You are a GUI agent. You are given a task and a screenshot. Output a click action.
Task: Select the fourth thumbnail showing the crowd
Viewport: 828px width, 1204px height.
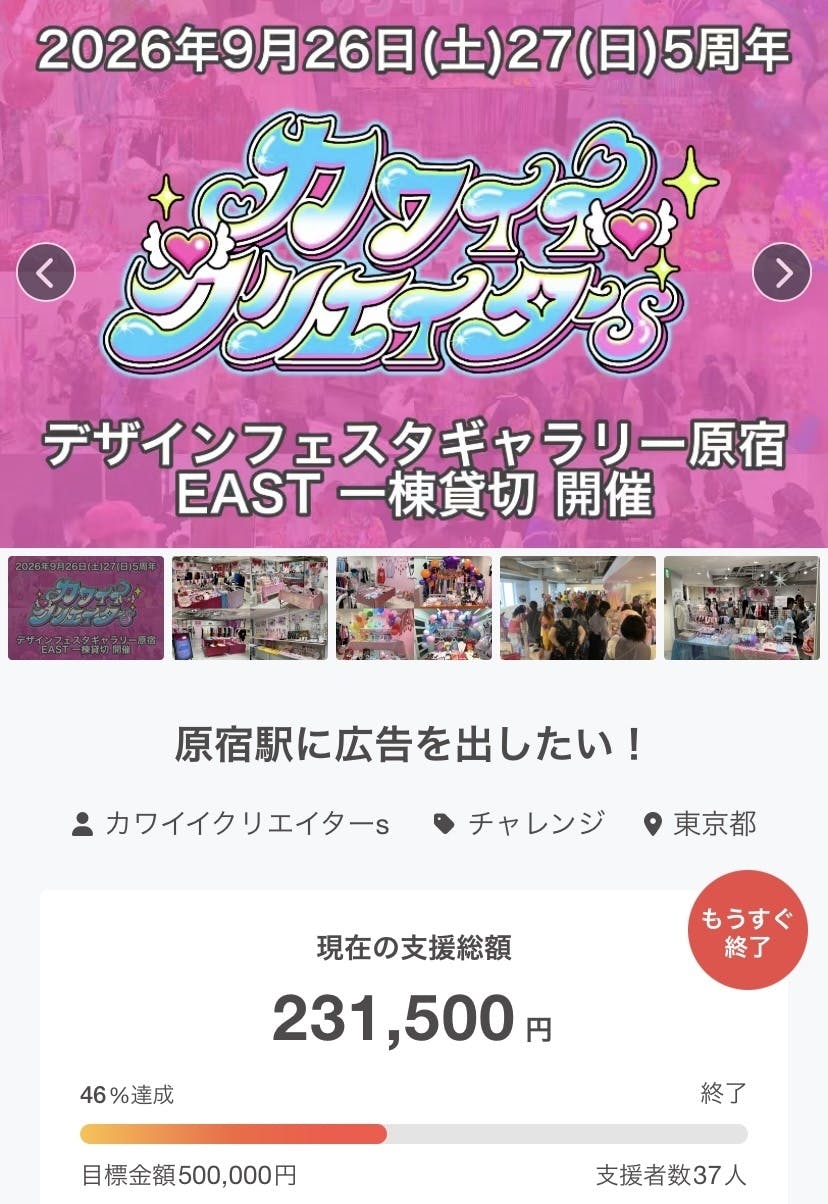578,608
